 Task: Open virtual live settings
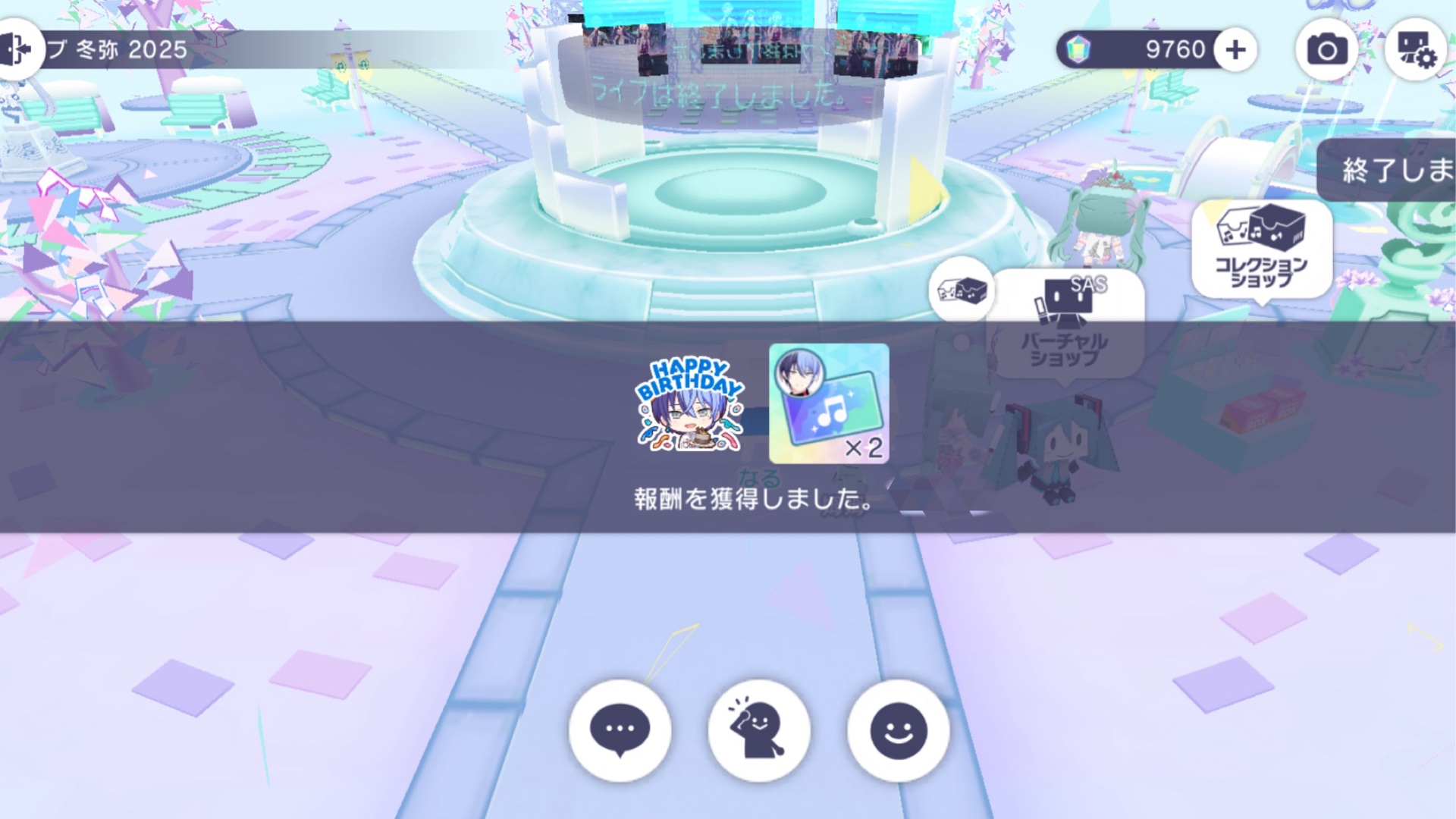1416,50
